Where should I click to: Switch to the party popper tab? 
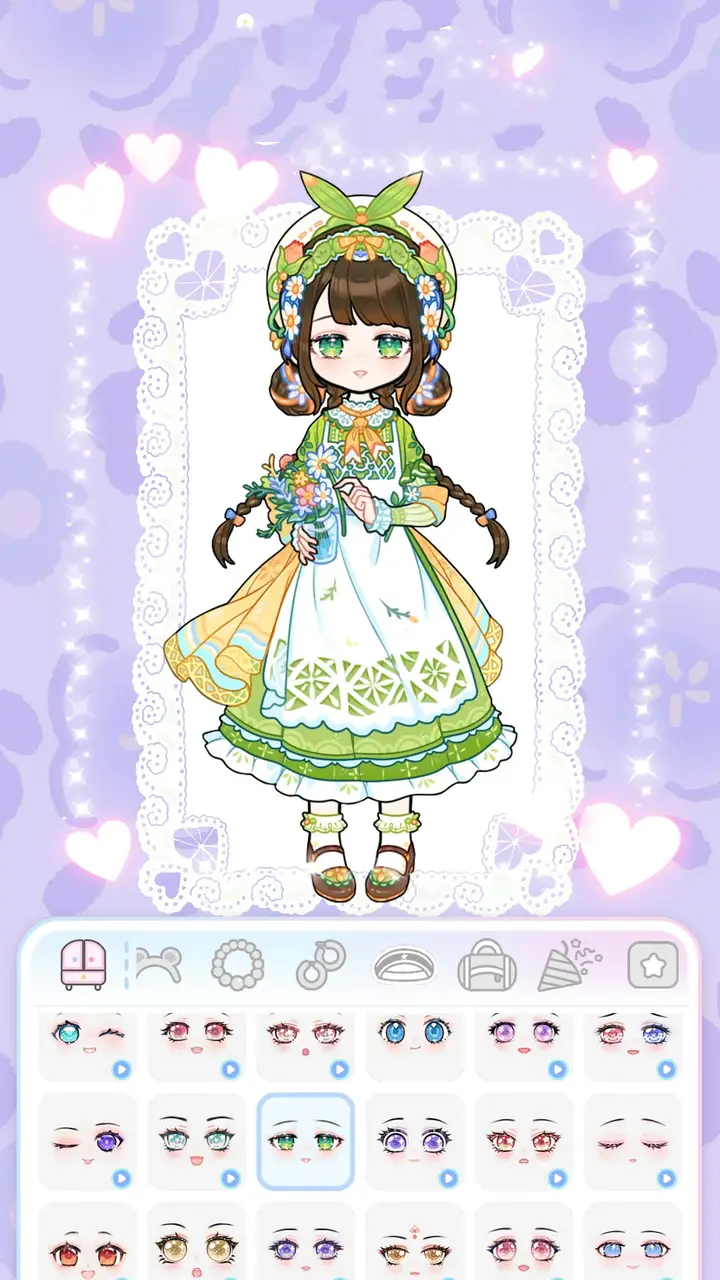coord(569,965)
